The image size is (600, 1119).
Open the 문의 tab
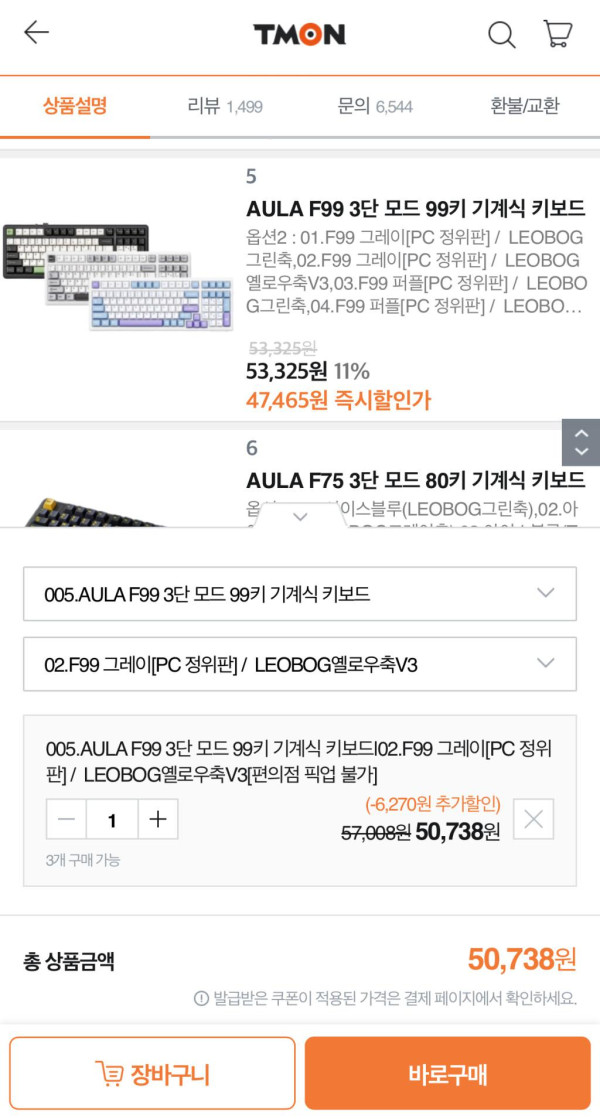pyautogui.click(x=375, y=106)
